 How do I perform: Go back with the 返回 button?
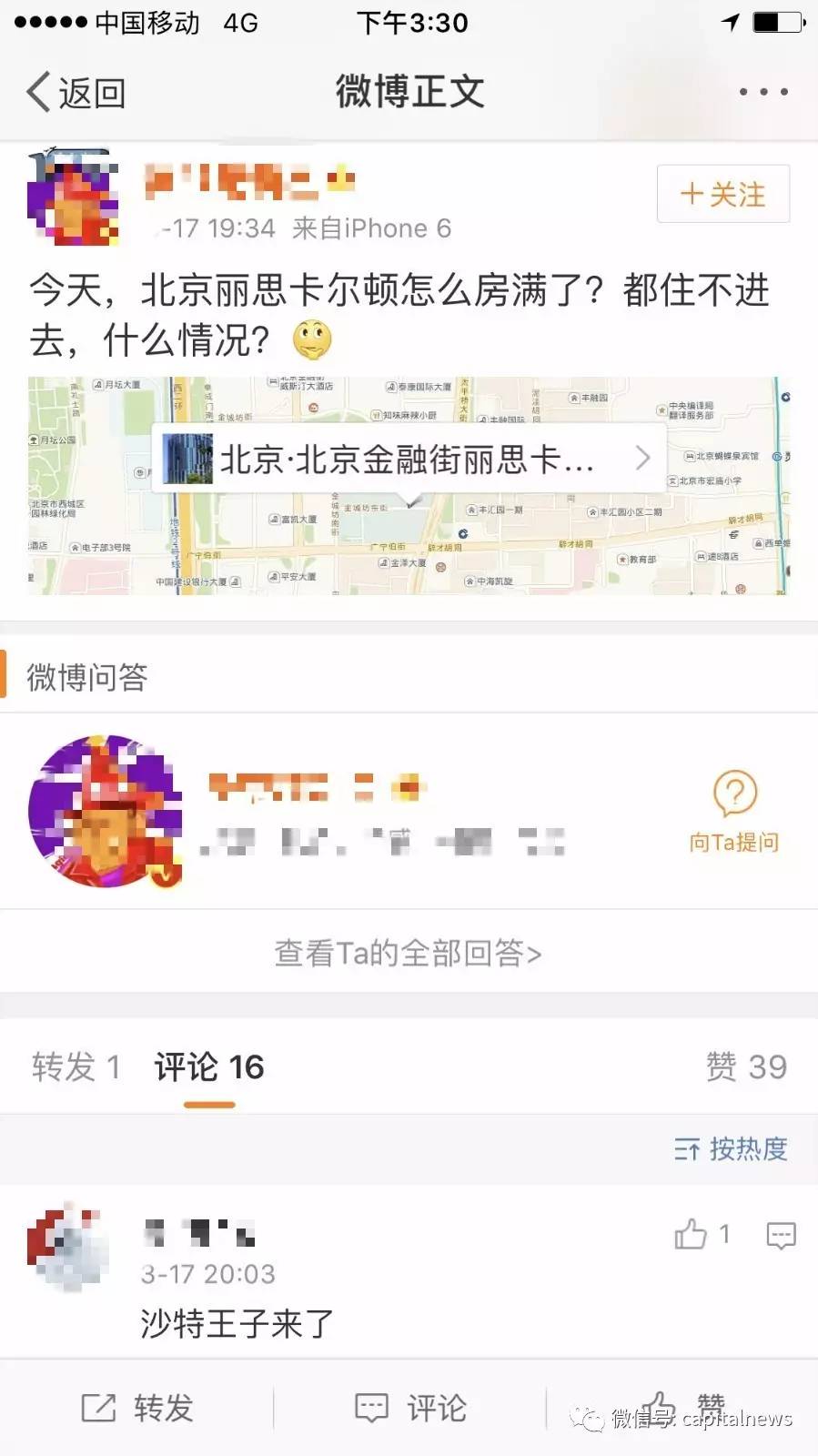tap(76, 93)
